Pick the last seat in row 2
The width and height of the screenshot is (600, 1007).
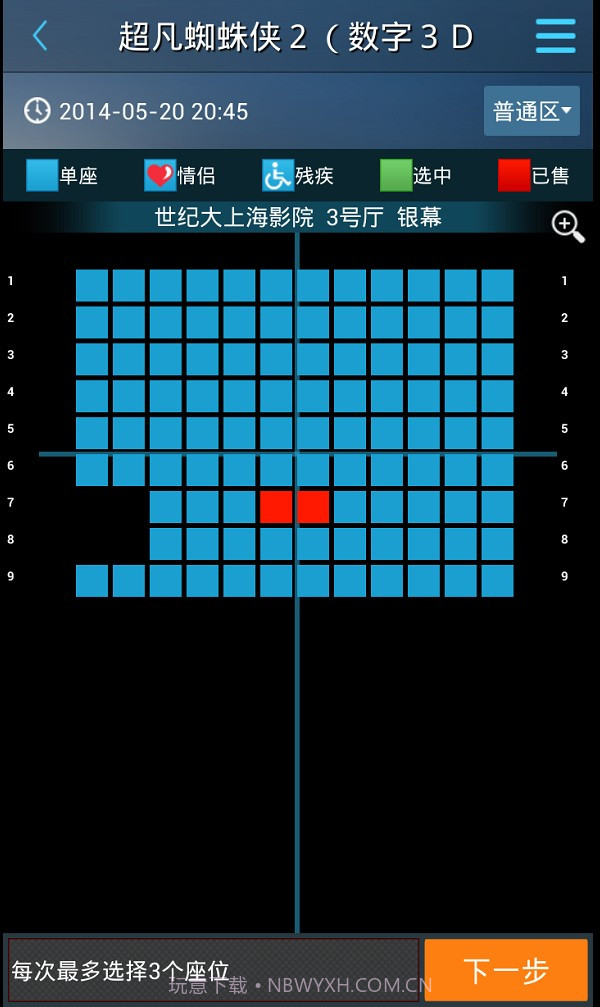[x=497, y=322]
